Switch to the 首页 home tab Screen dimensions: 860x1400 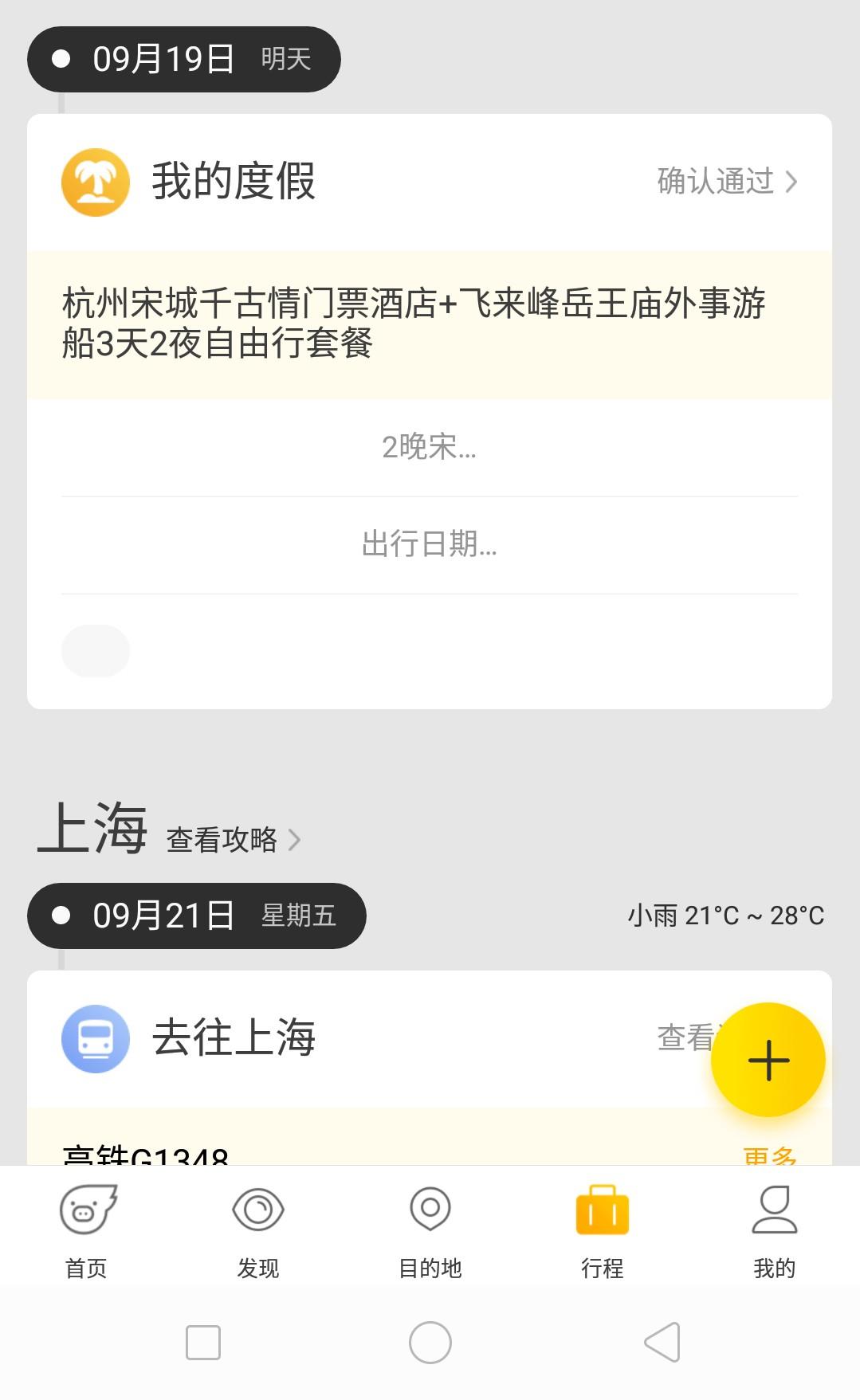point(86,1230)
